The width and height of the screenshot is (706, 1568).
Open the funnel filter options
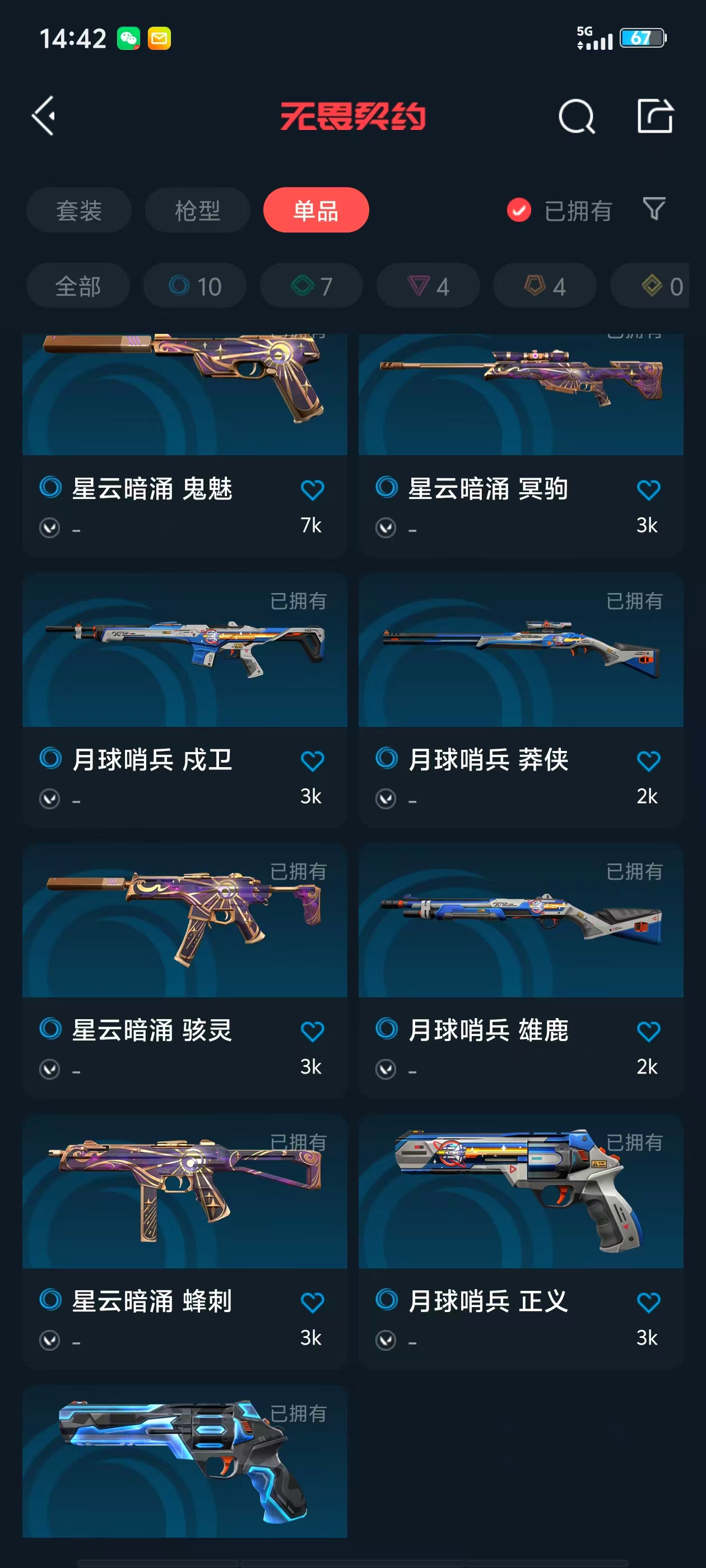[x=654, y=209]
